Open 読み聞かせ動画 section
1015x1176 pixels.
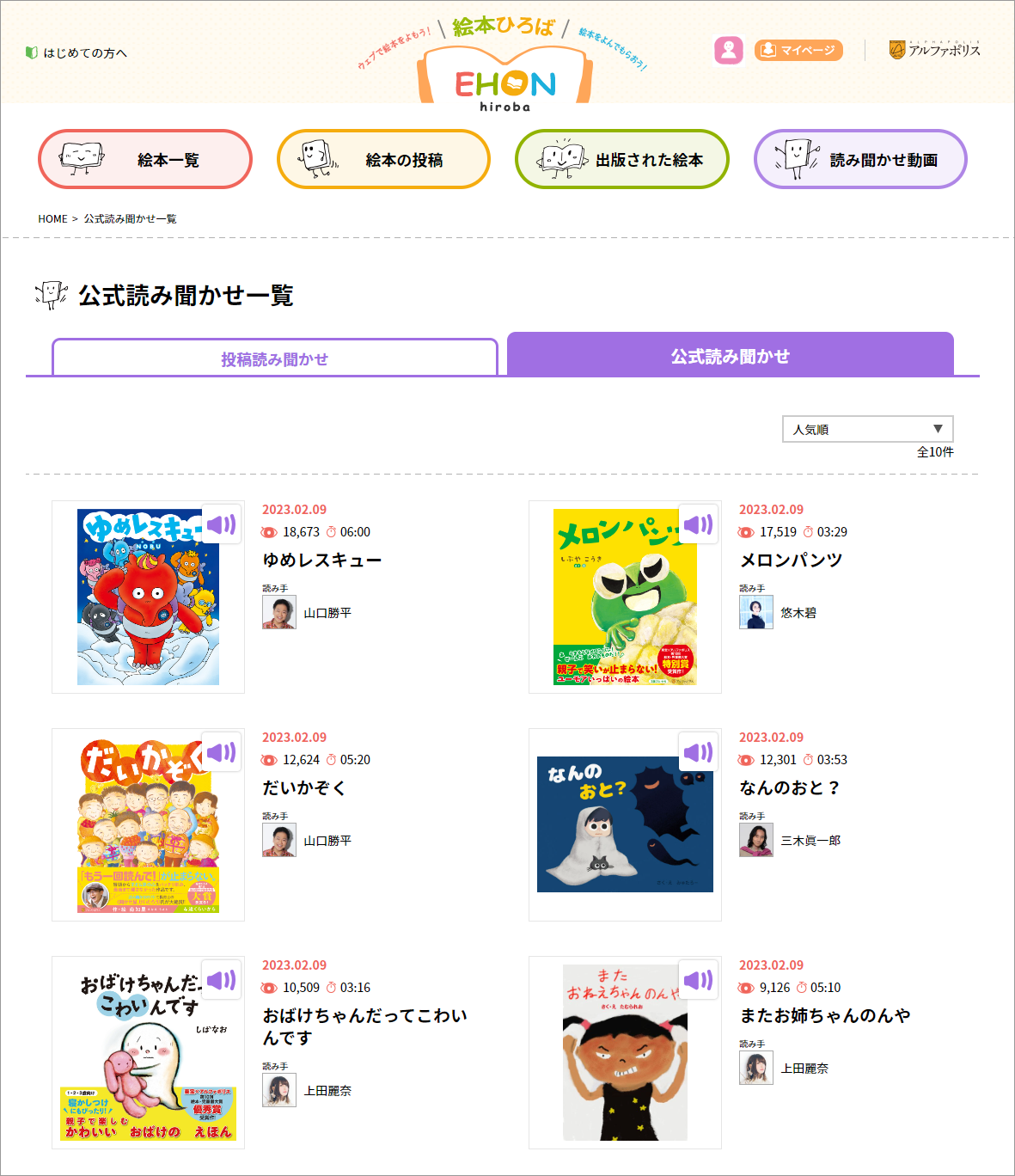coord(860,159)
